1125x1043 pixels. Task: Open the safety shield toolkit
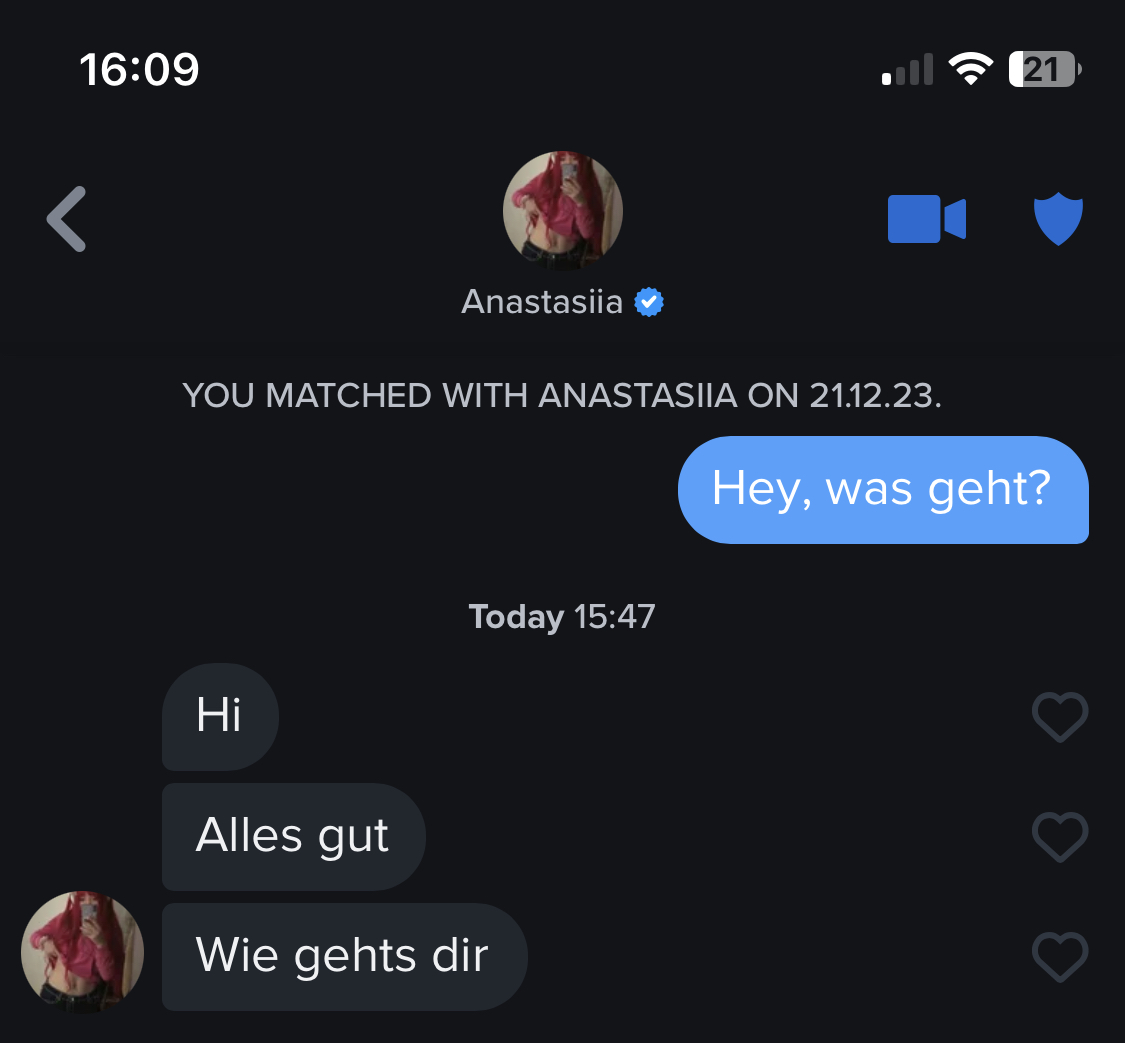point(1058,219)
